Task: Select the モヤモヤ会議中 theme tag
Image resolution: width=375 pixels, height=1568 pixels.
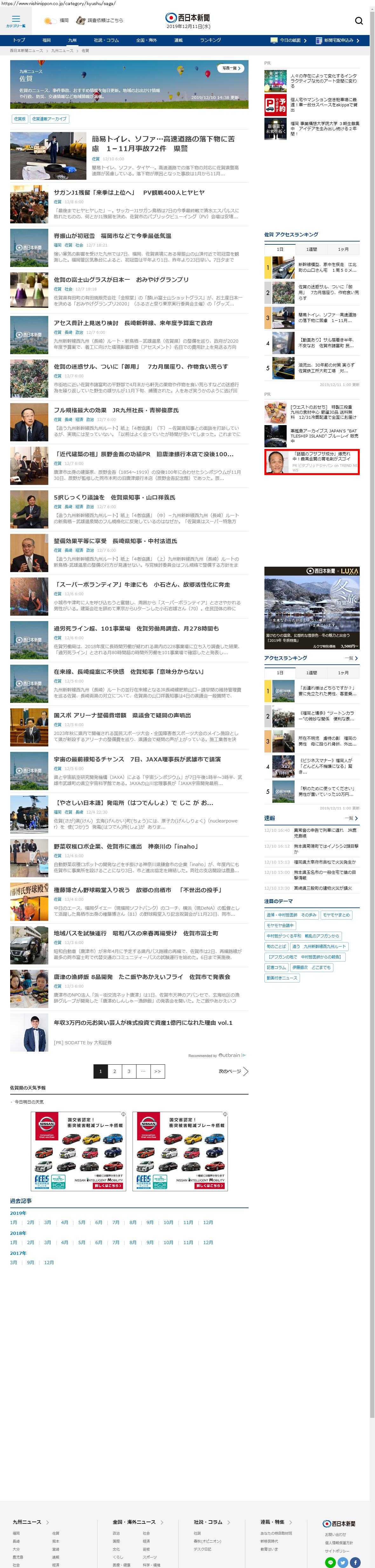Action: [x=280, y=925]
